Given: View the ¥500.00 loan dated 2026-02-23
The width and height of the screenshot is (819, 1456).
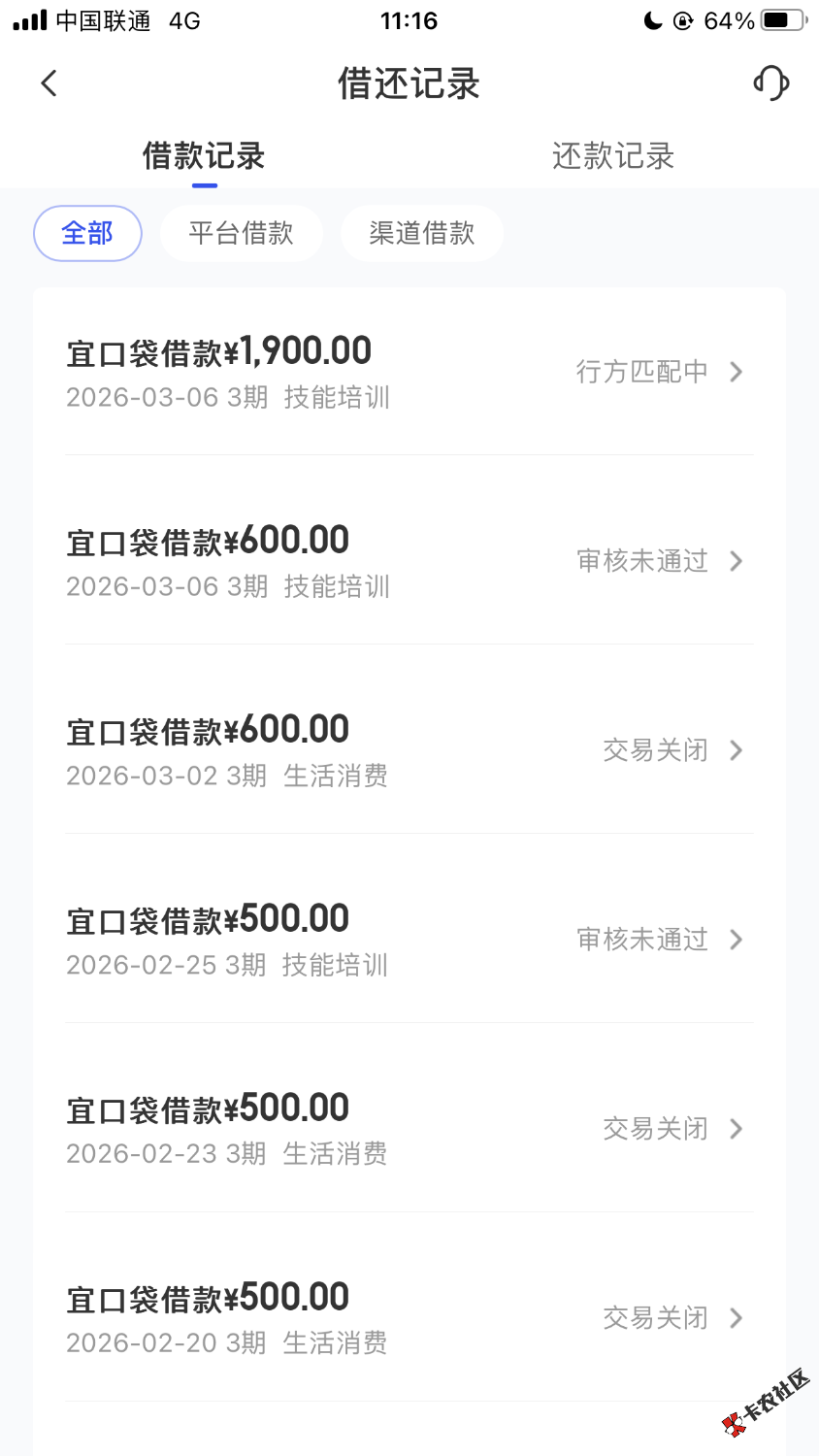Looking at the screenshot, I should tap(409, 1129).
